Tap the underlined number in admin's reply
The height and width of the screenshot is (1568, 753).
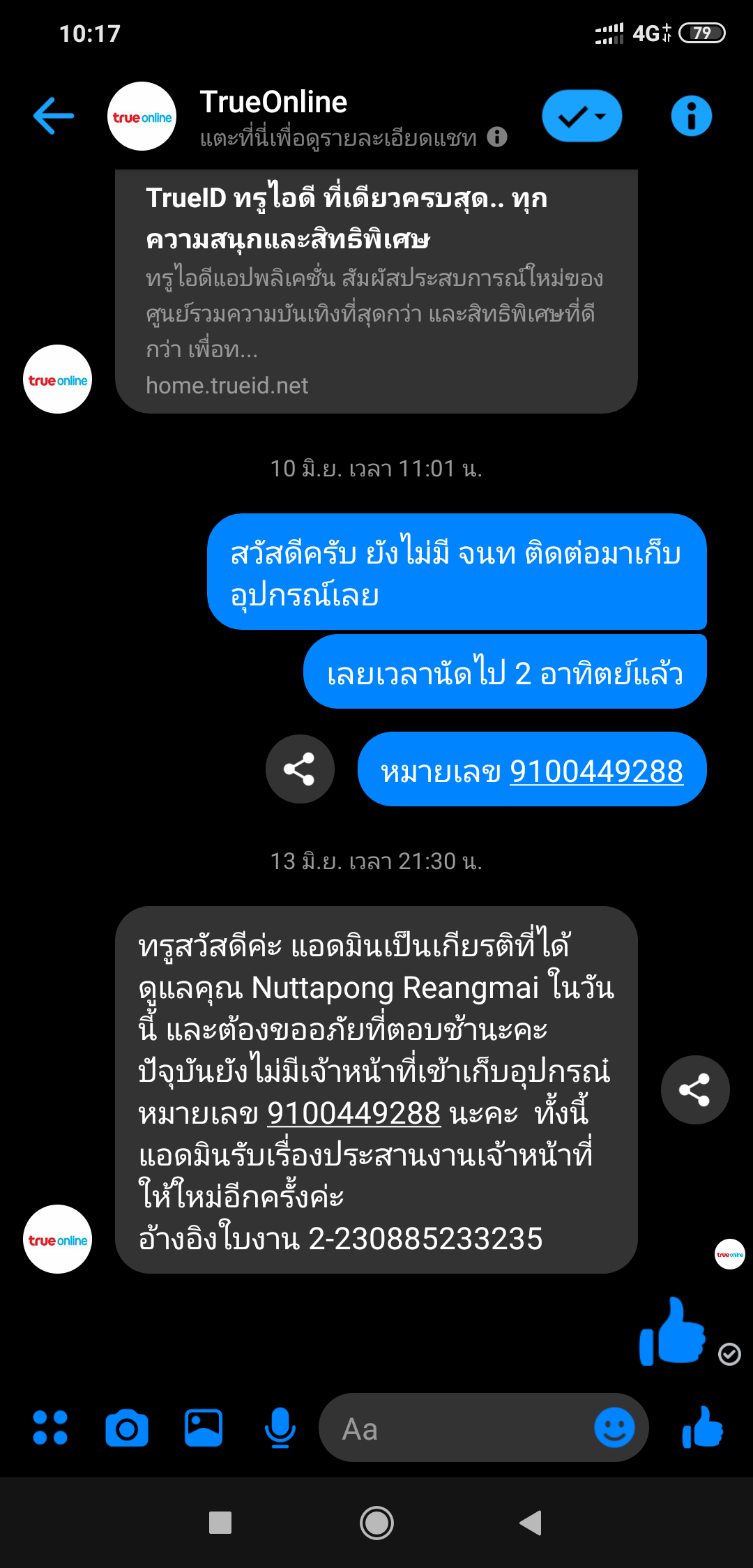click(353, 1114)
